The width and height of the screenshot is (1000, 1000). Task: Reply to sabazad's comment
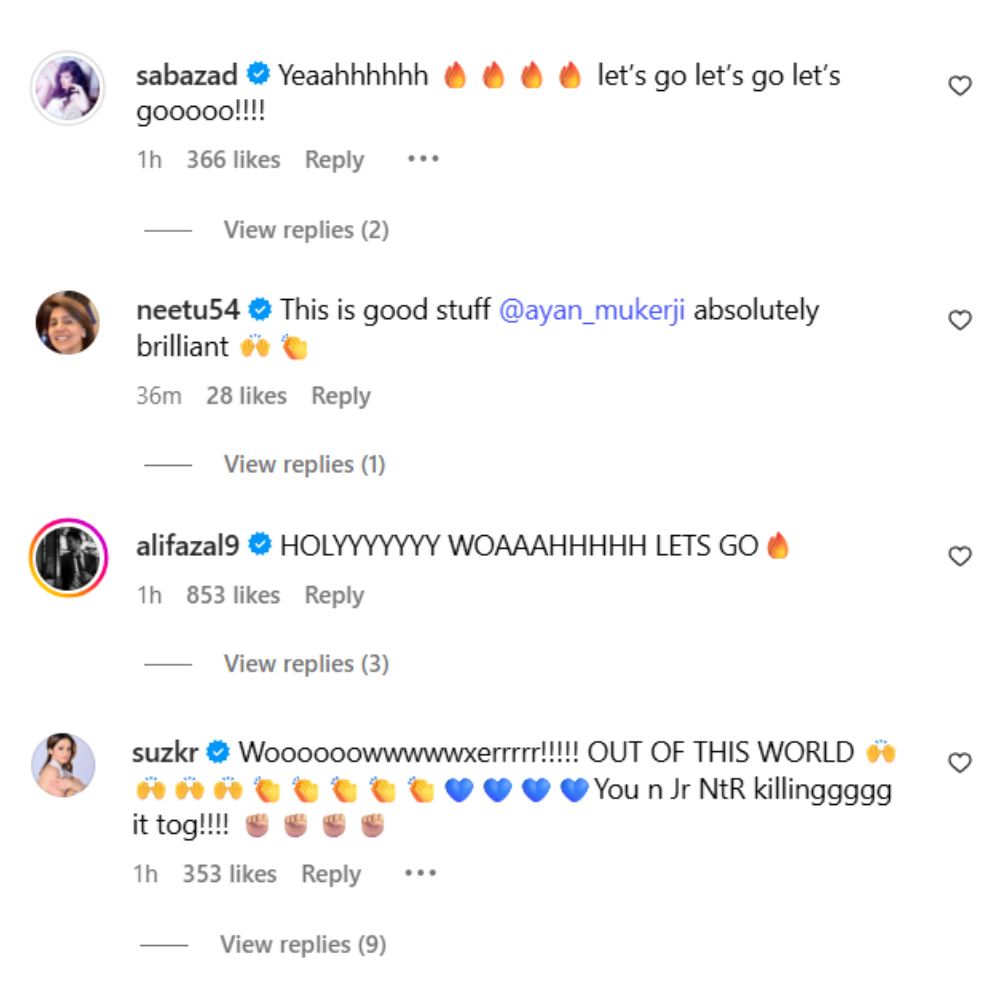point(334,160)
